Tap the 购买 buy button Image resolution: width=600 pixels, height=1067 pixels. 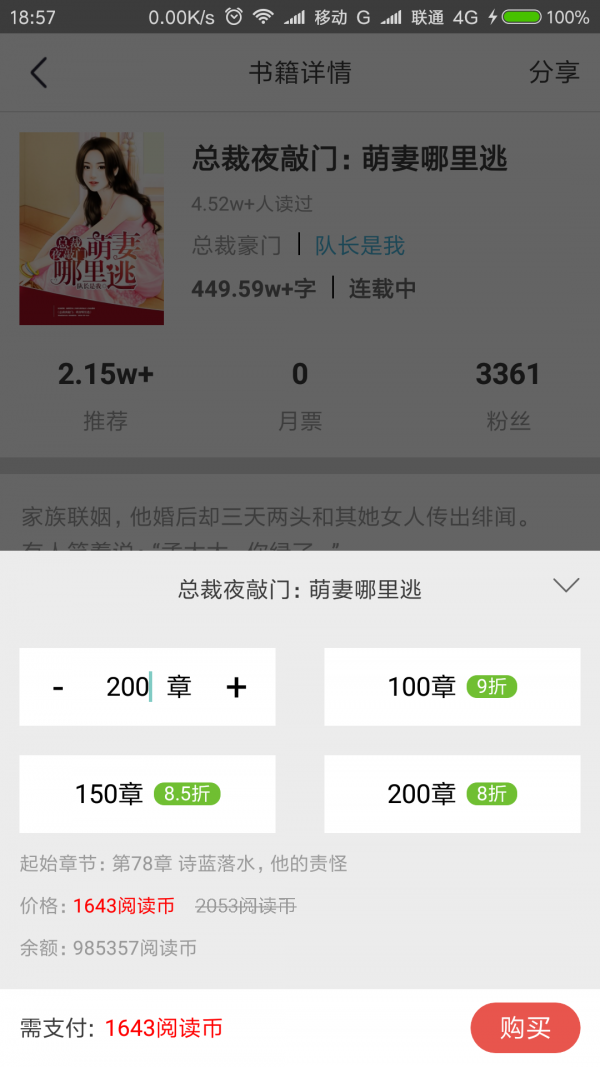tap(525, 1028)
